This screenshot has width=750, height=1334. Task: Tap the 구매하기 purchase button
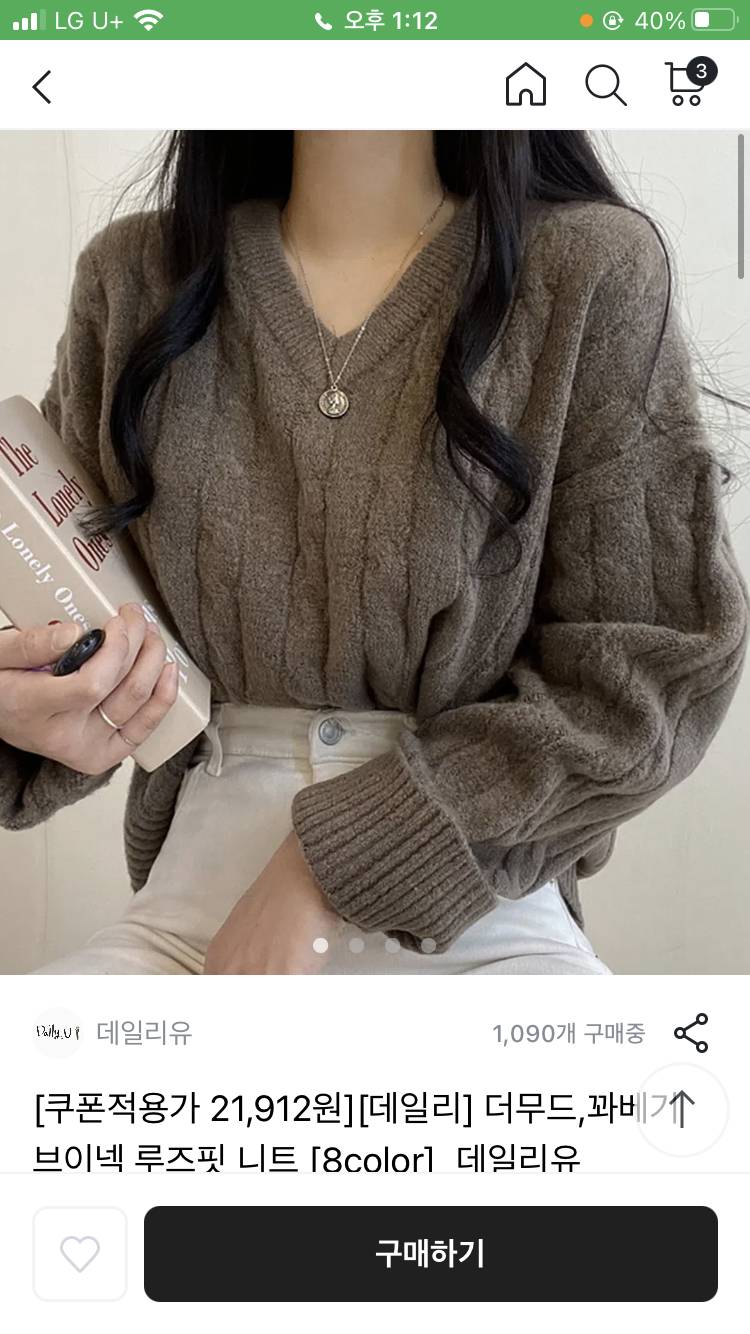click(431, 1254)
